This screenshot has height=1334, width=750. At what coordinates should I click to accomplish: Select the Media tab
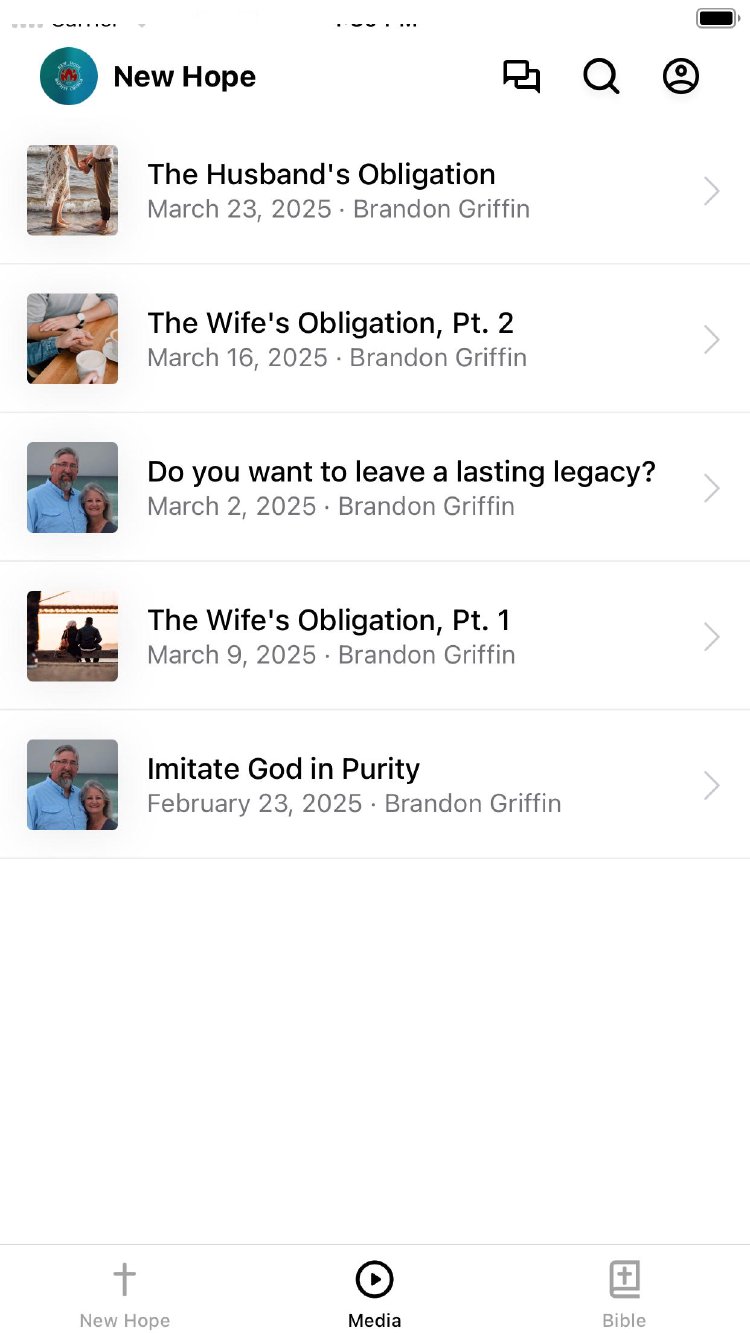click(x=375, y=1294)
